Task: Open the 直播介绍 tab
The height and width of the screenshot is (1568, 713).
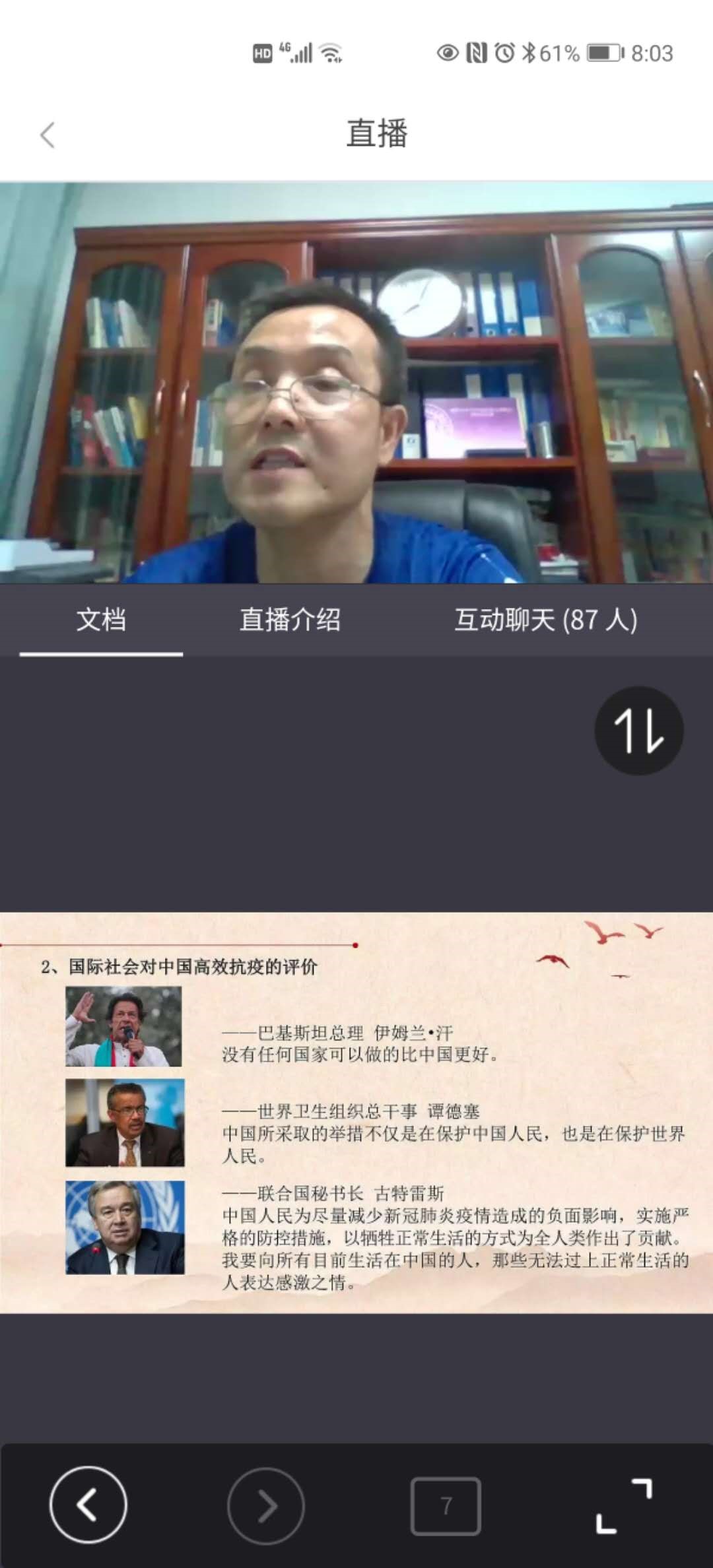Action: (x=290, y=620)
